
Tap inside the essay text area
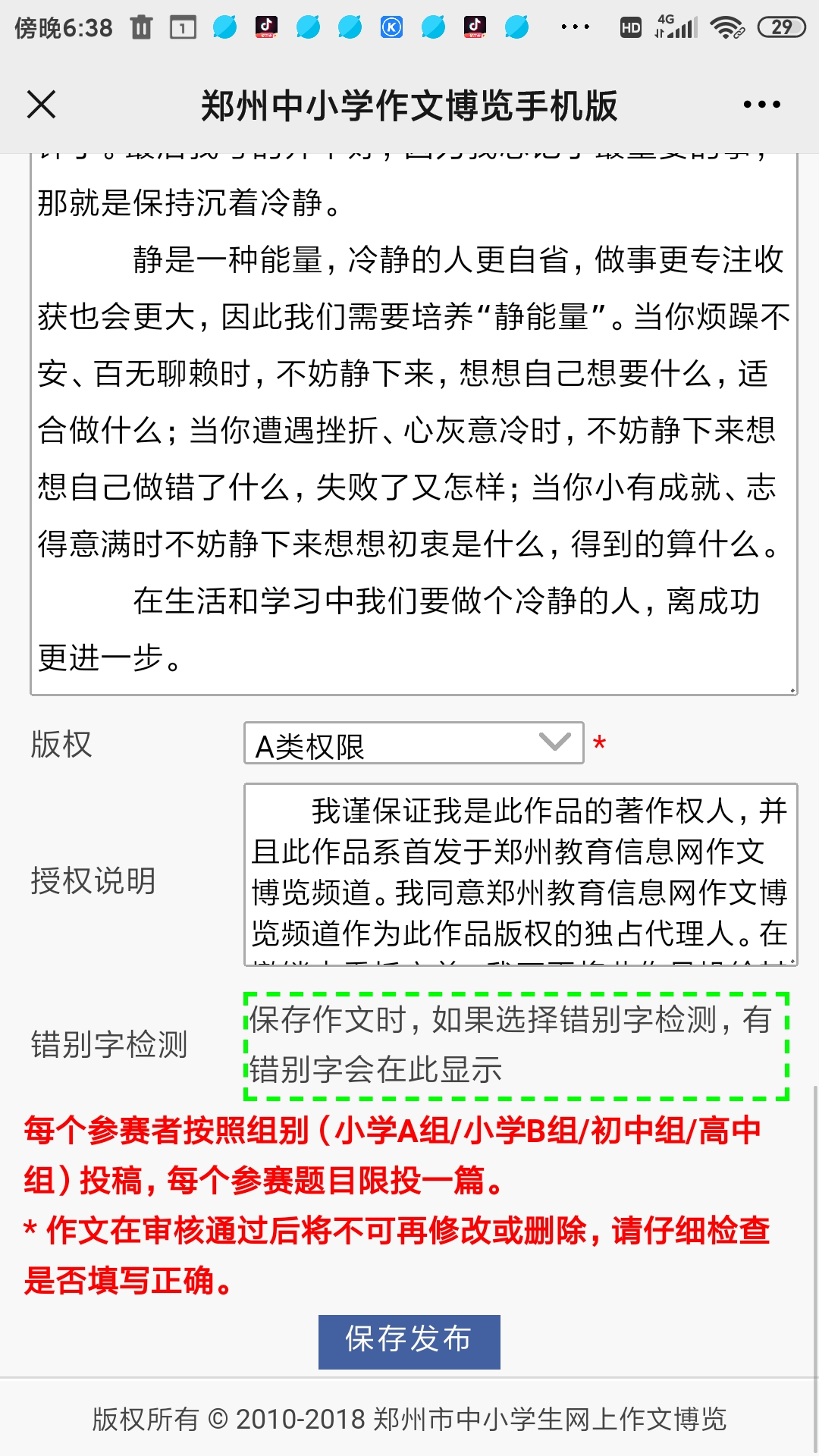tap(414, 423)
